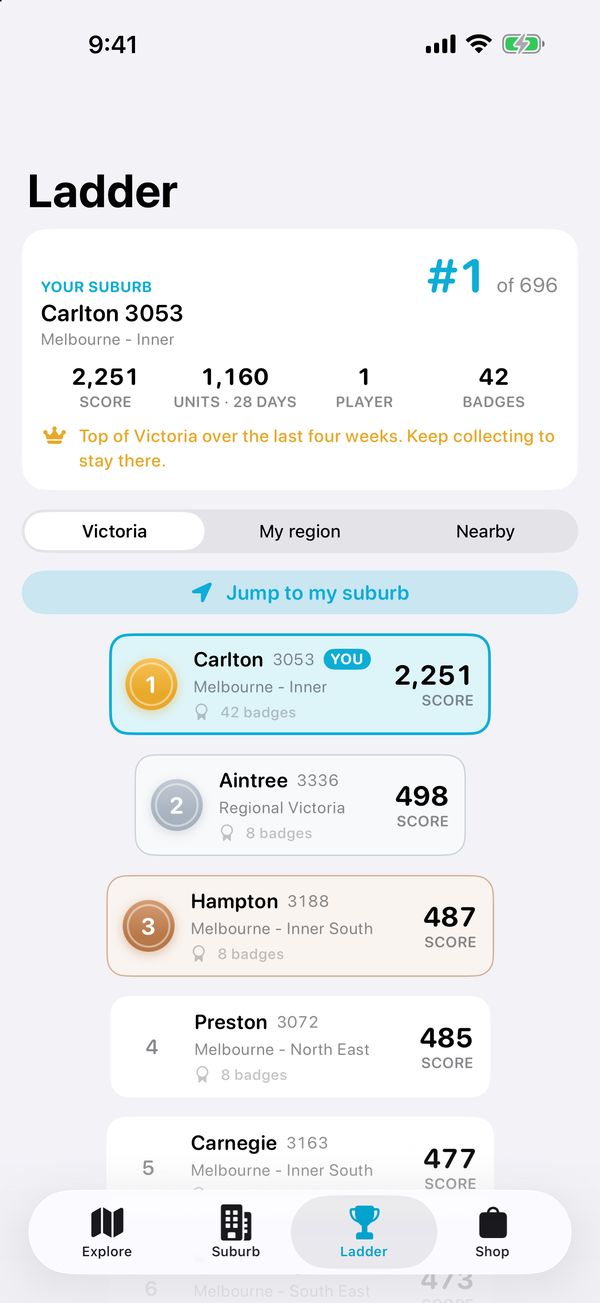Open the Preston 3072 ladder entry

(300, 1047)
